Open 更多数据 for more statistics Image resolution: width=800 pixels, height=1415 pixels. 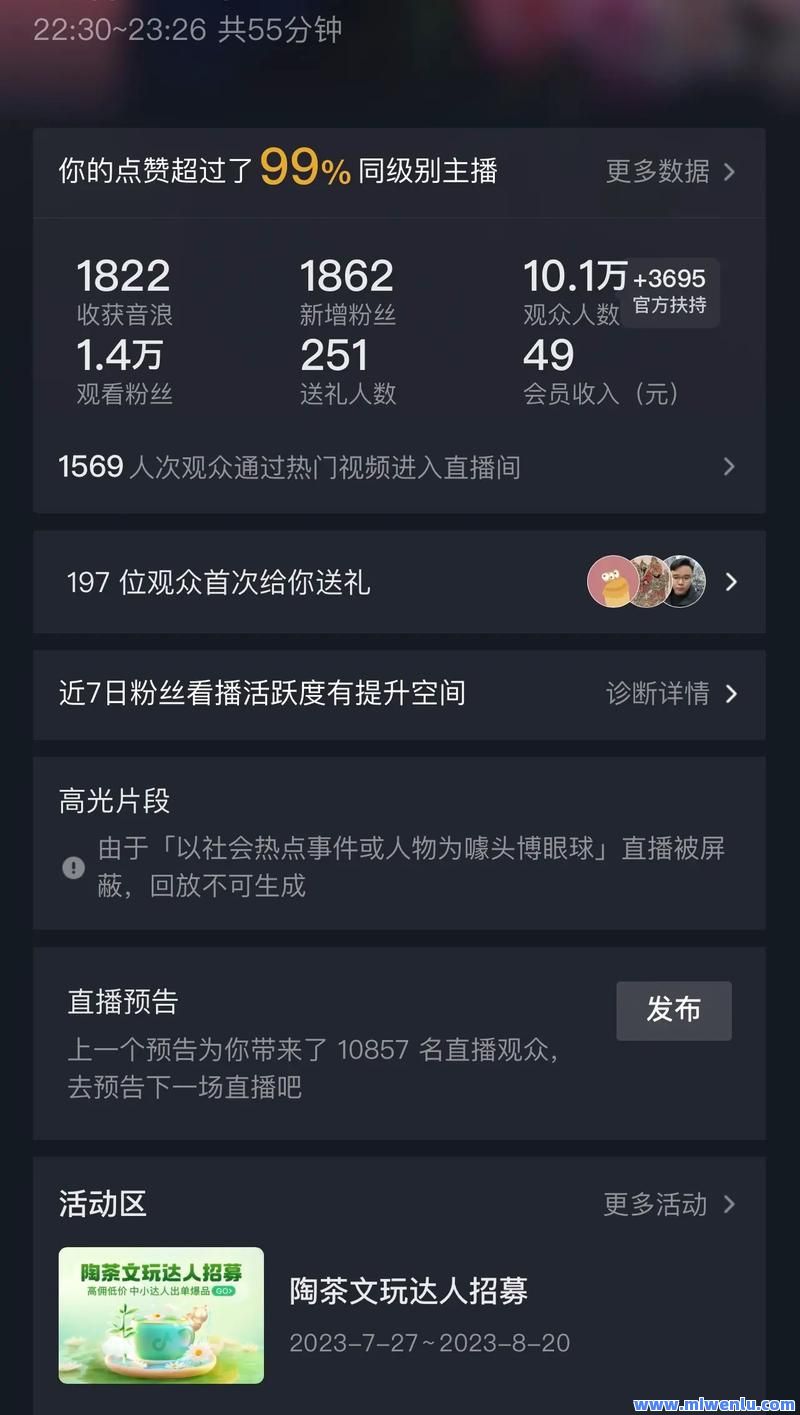pos(671,171)
